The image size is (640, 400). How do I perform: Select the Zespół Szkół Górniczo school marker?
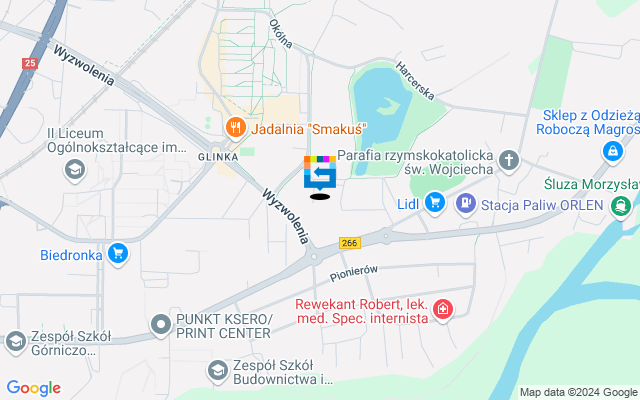[x=15, y=342]
